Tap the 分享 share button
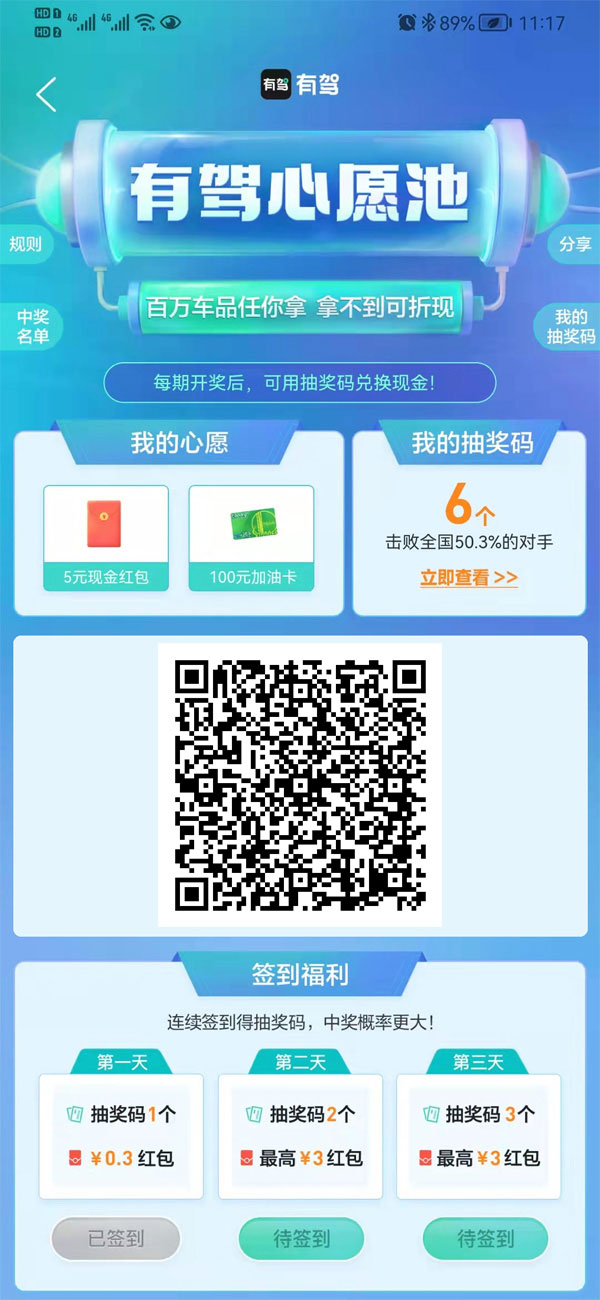Screen dimensions: 600x1300 click(x=574, y=244)
